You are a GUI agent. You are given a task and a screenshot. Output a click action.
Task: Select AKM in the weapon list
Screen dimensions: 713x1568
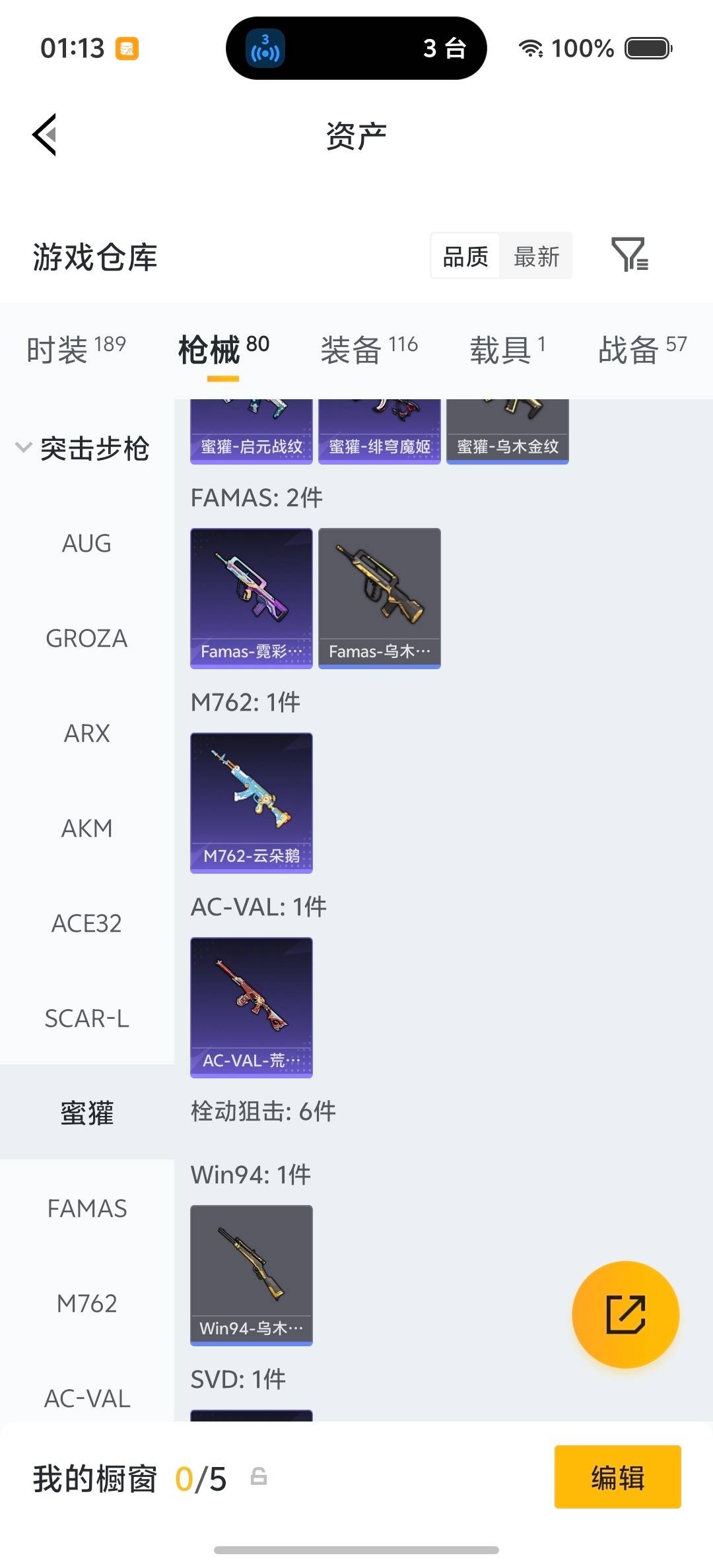click(x=86, y=828)
